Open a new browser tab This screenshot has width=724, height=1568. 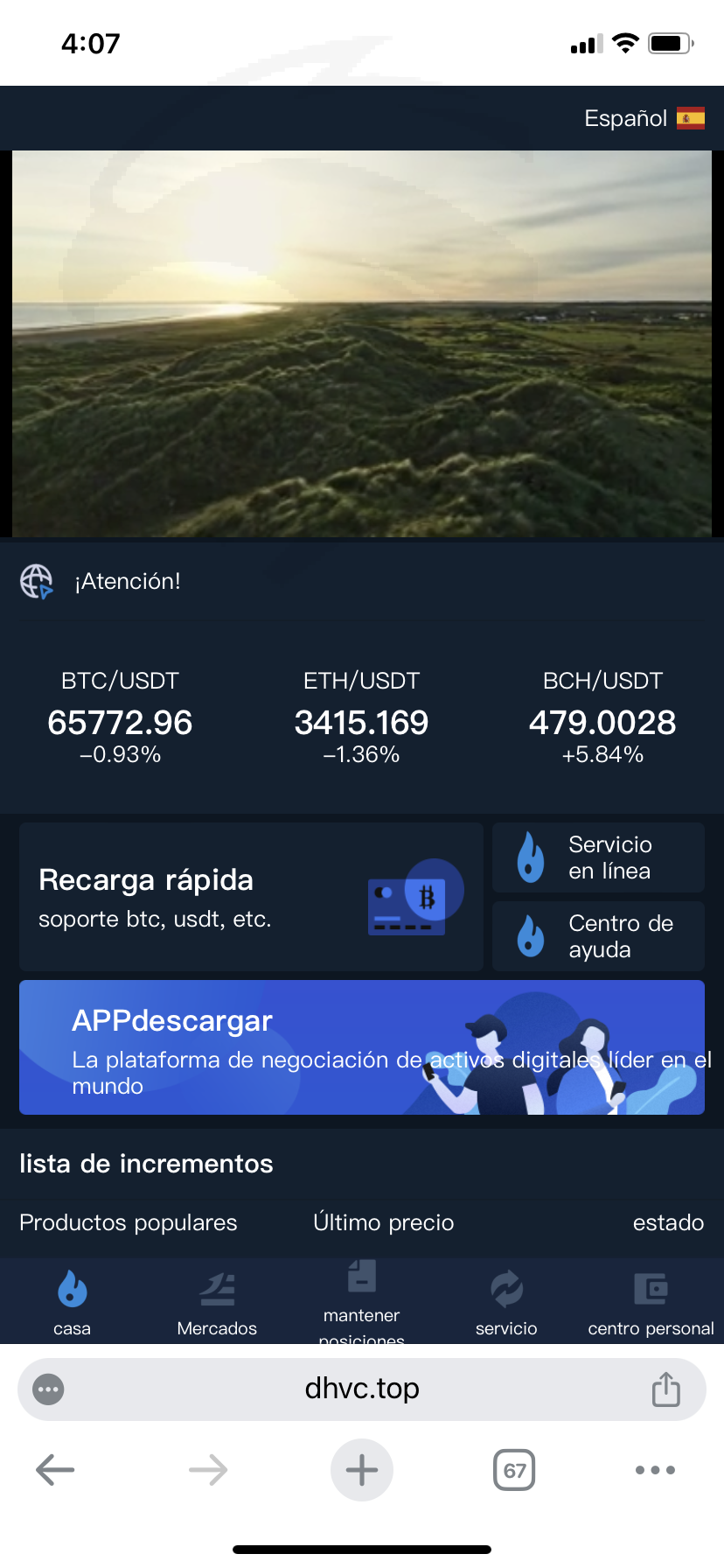pyautogui.click(x=362, y=1470)
